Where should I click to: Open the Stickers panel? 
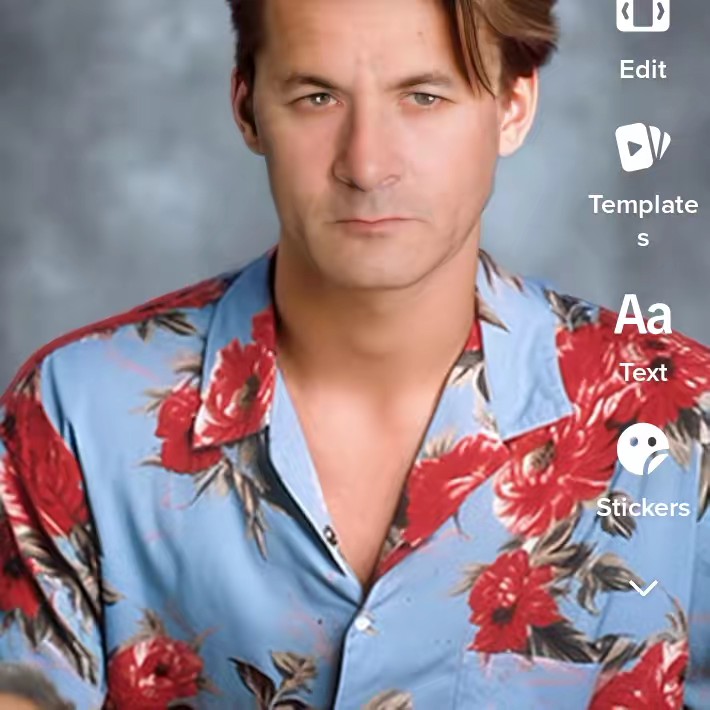(642, 452)
